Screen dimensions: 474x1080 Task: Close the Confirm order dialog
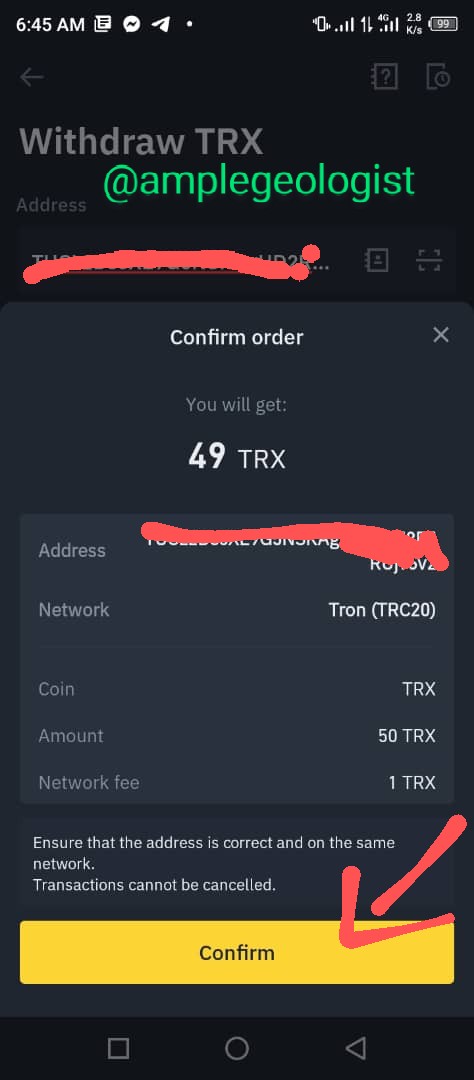click(440, 335)
